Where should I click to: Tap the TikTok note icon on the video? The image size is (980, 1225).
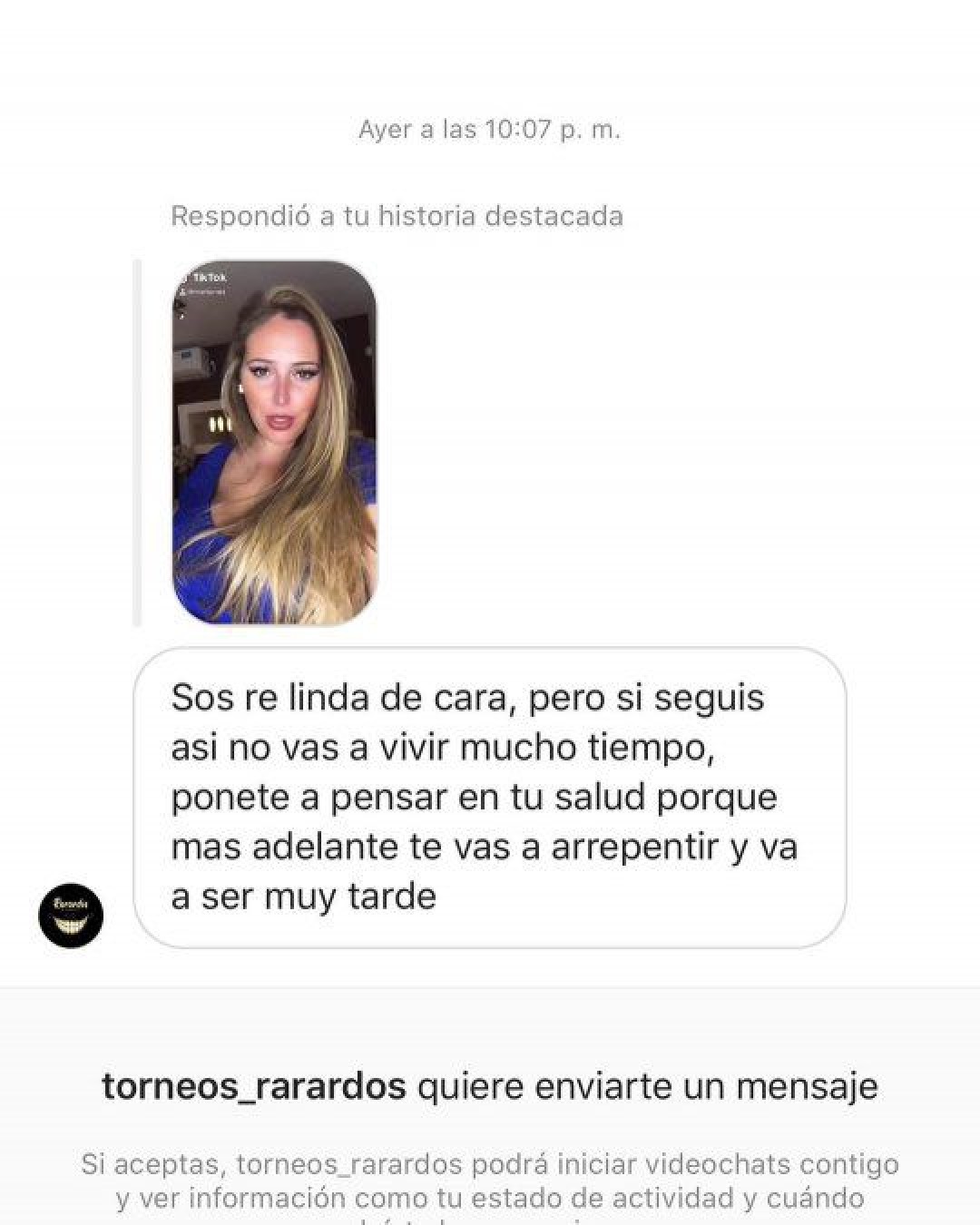(x=187, y=278)
